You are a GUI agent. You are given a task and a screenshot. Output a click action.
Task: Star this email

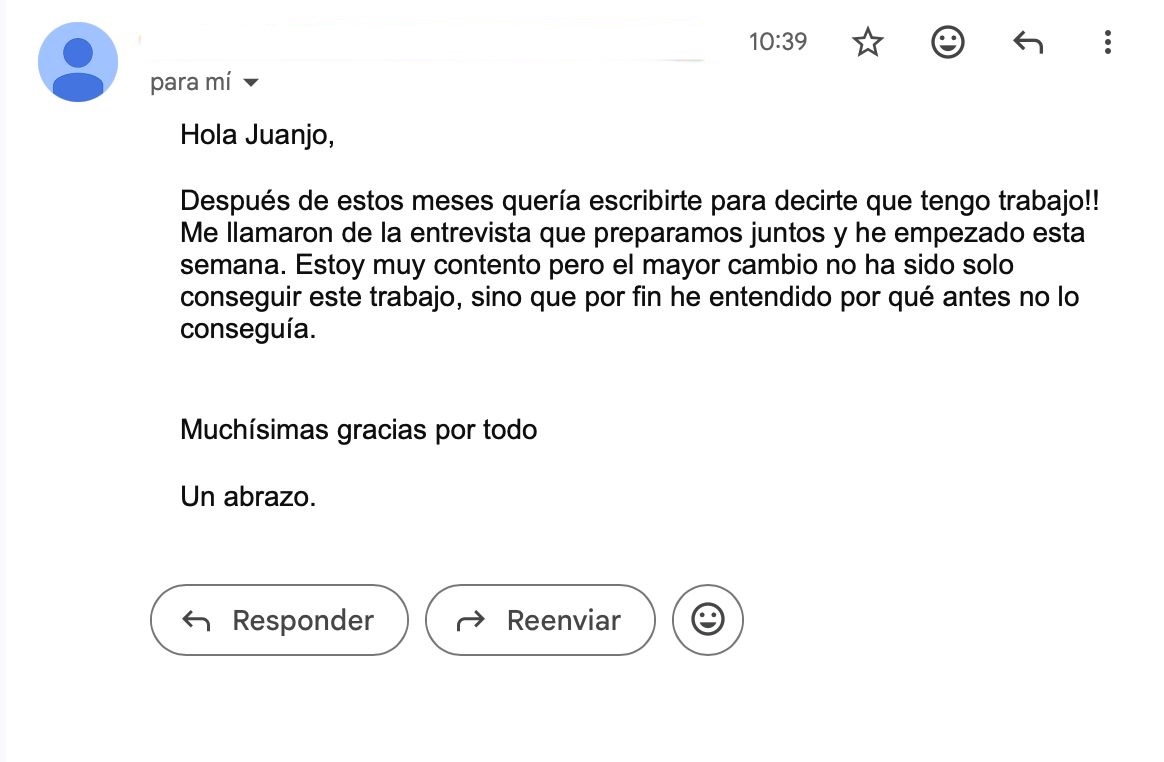click(x=868, y=42)
